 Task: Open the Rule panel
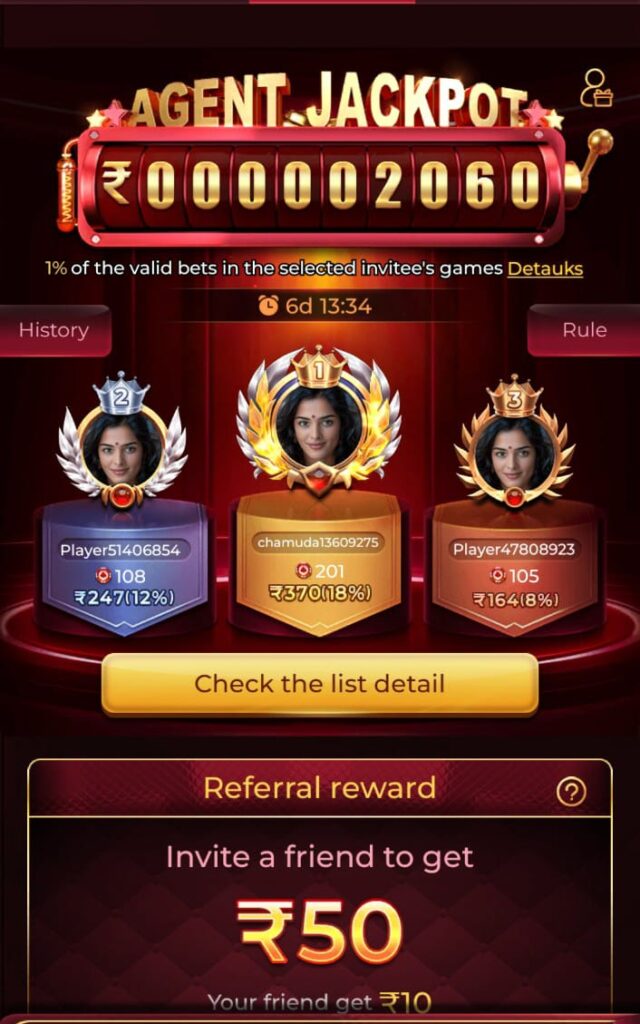584,330
